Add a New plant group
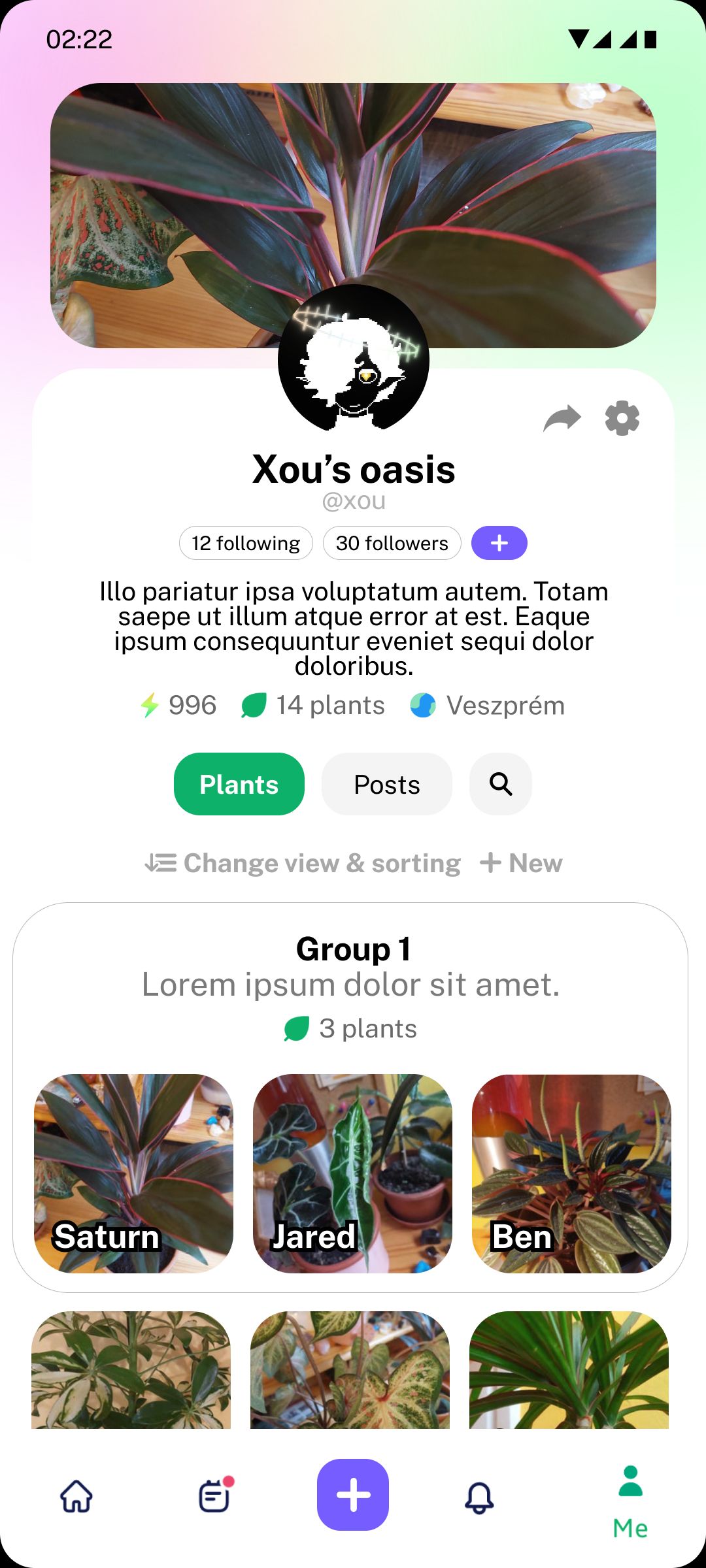 (x=522, y=863)
